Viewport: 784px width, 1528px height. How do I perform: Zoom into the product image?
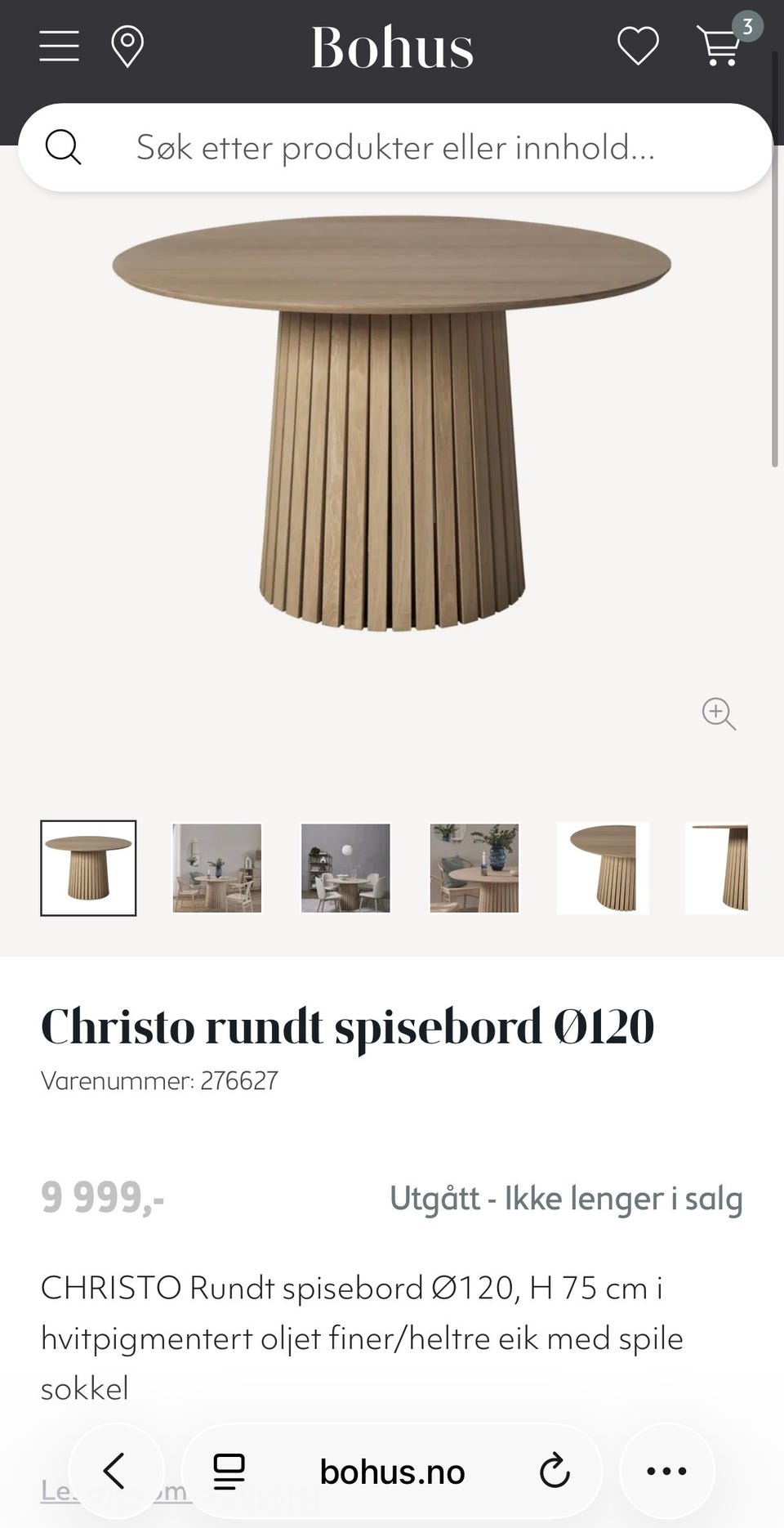click(x=718, y=714)
